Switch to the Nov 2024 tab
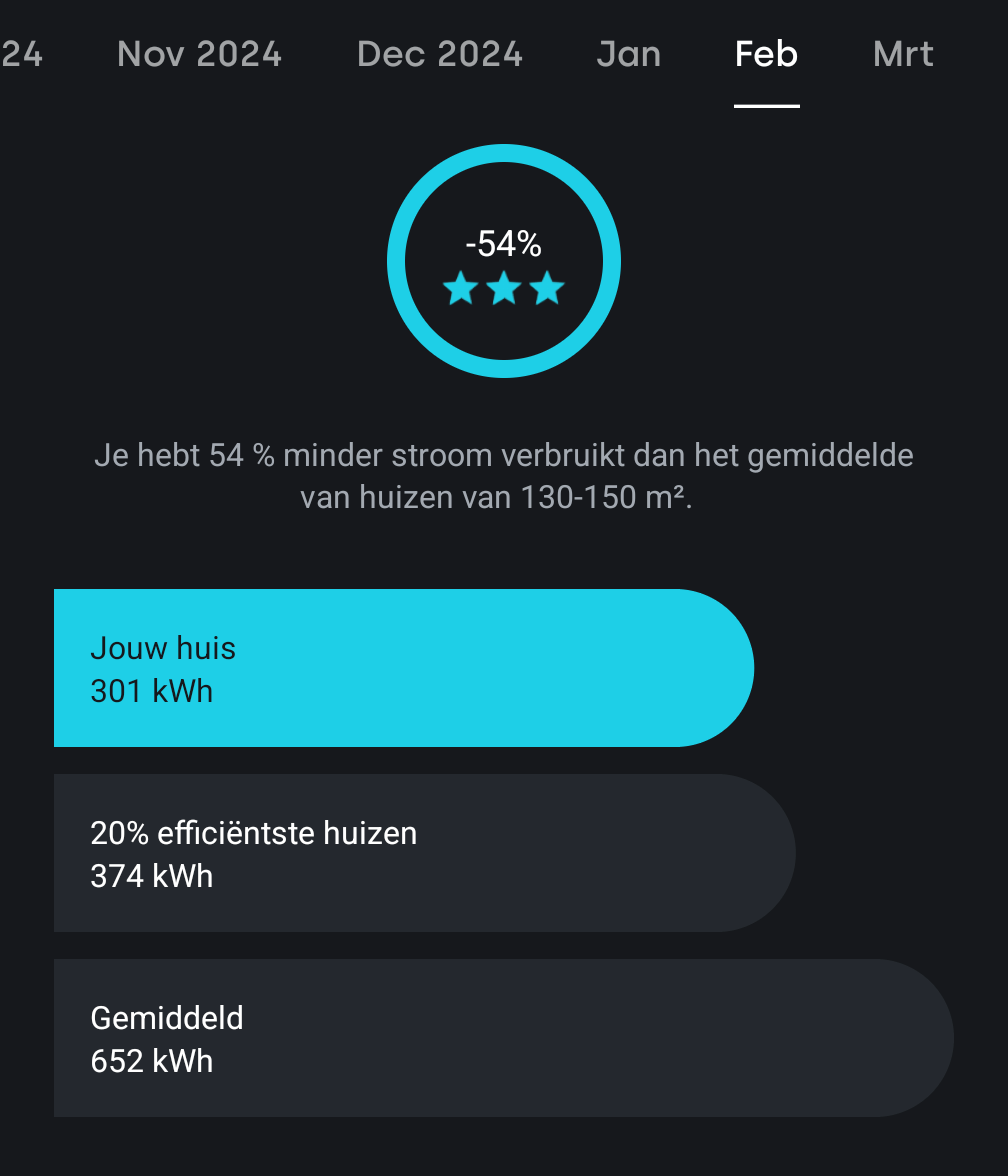 coord(199,54)
